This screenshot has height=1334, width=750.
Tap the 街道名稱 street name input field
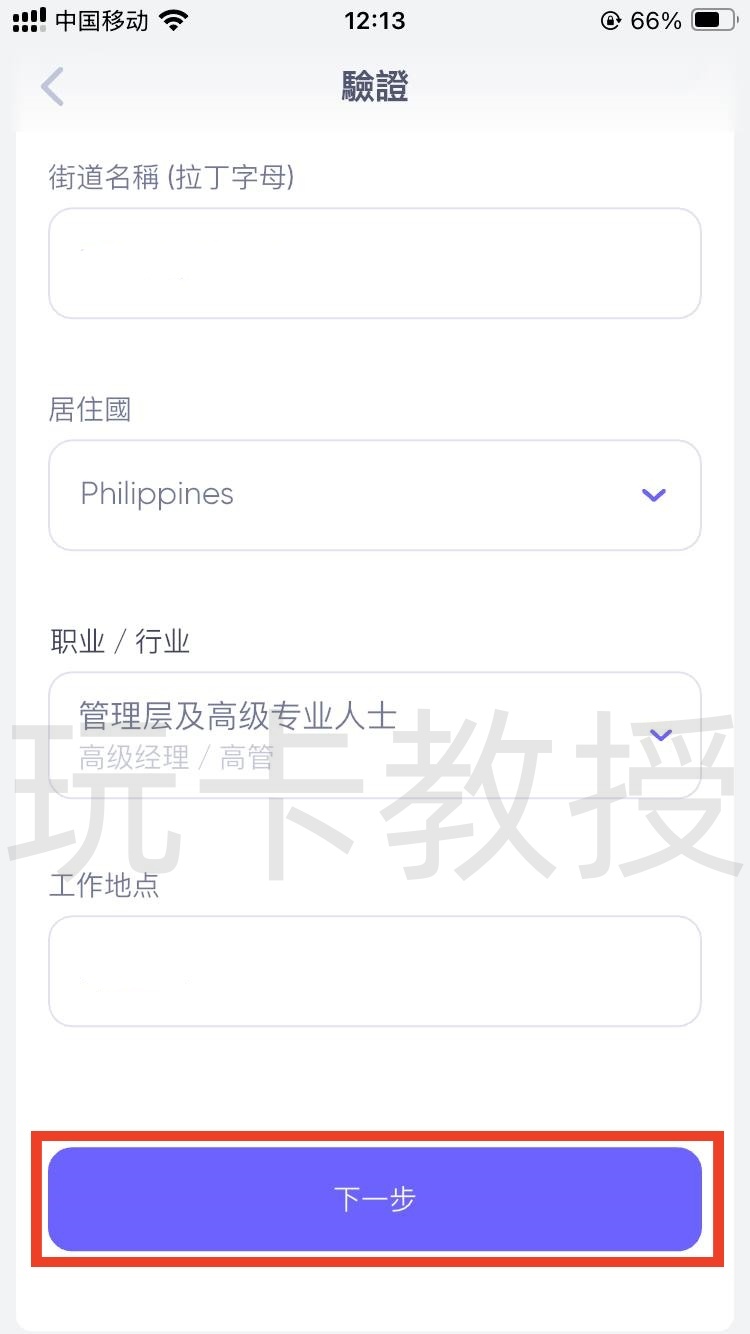point(375,262)
